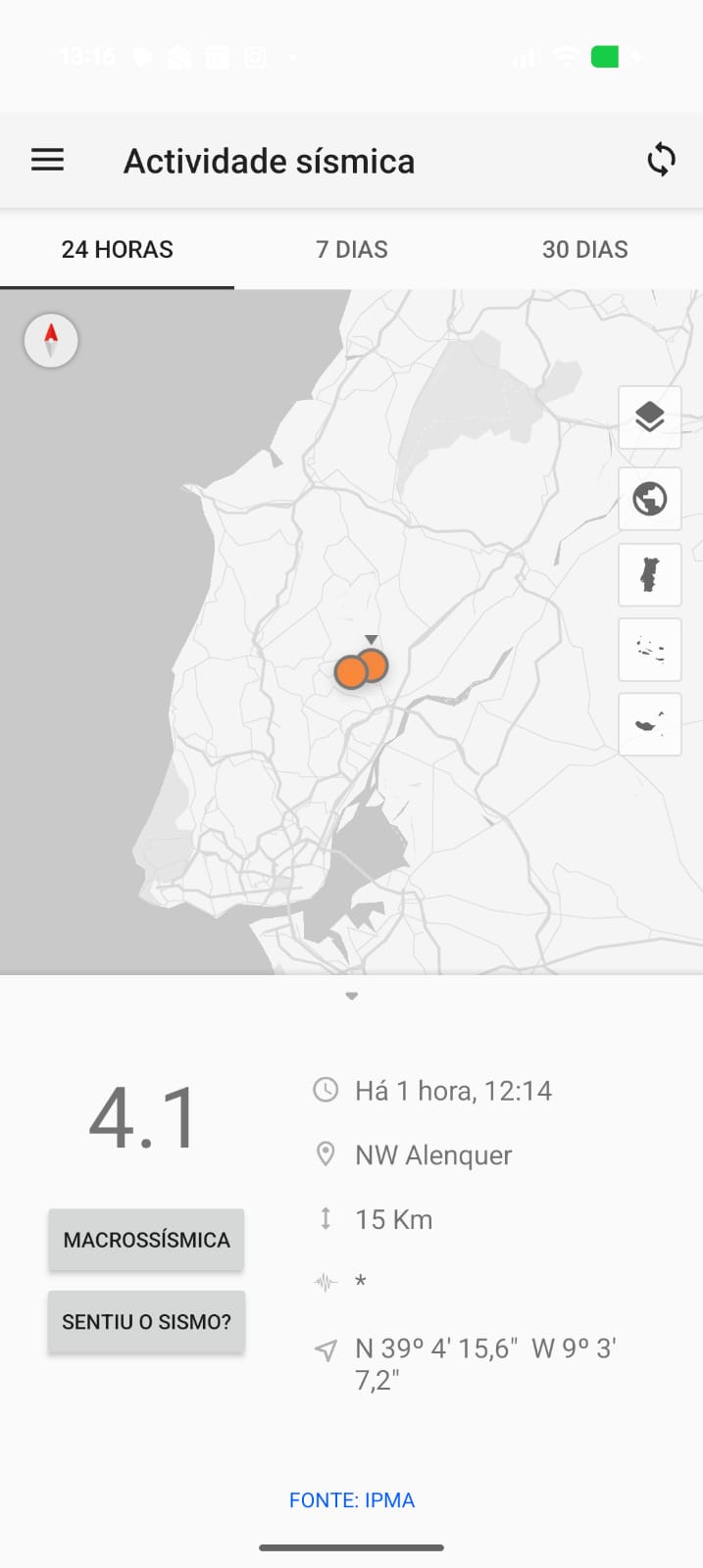The height and width of the screenshot is (1568, 703).
Task: Tap the compass to reset map orientation
Action: pyautogui.click(x=51, y=341)
